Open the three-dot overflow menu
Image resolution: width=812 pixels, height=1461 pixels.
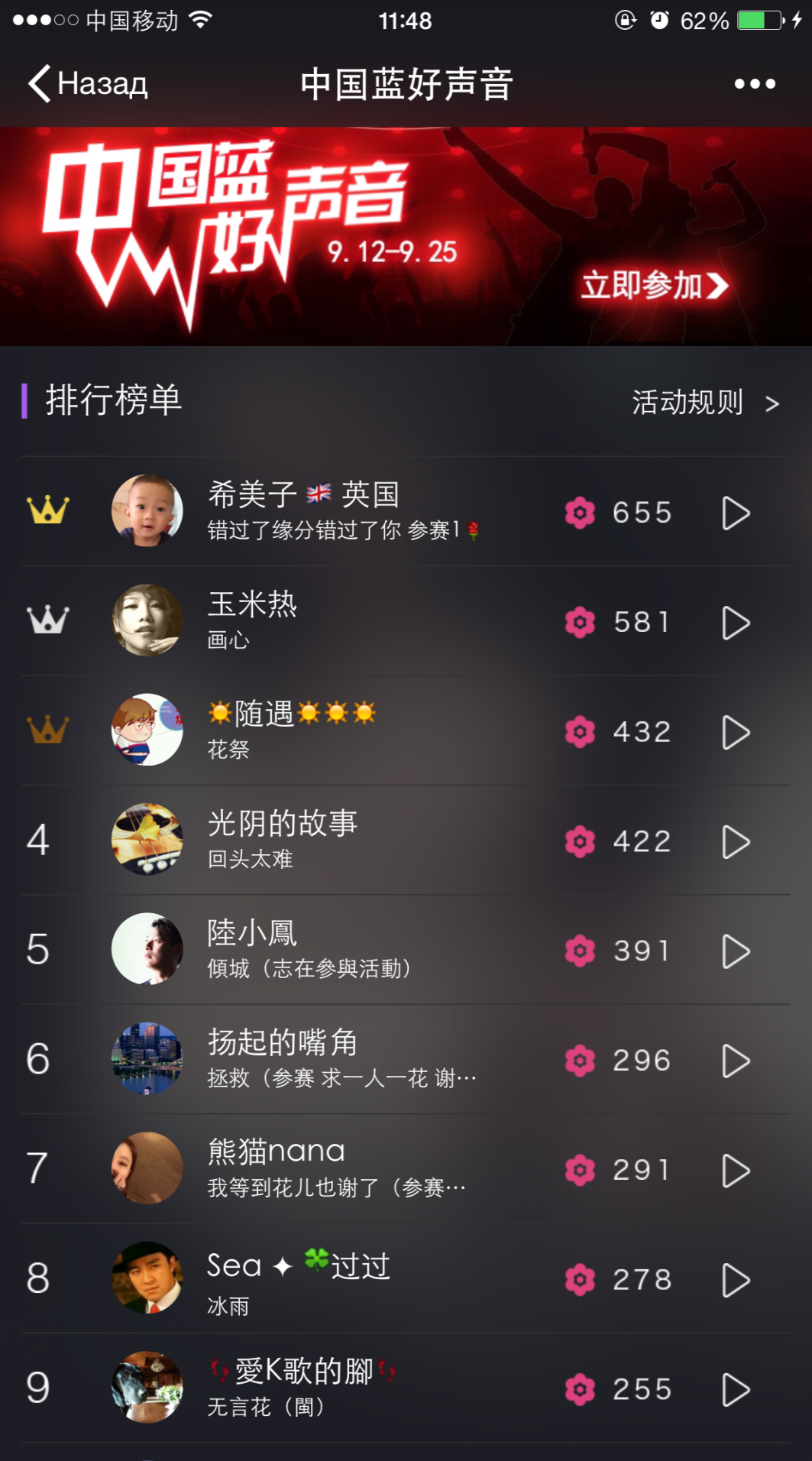755,83
